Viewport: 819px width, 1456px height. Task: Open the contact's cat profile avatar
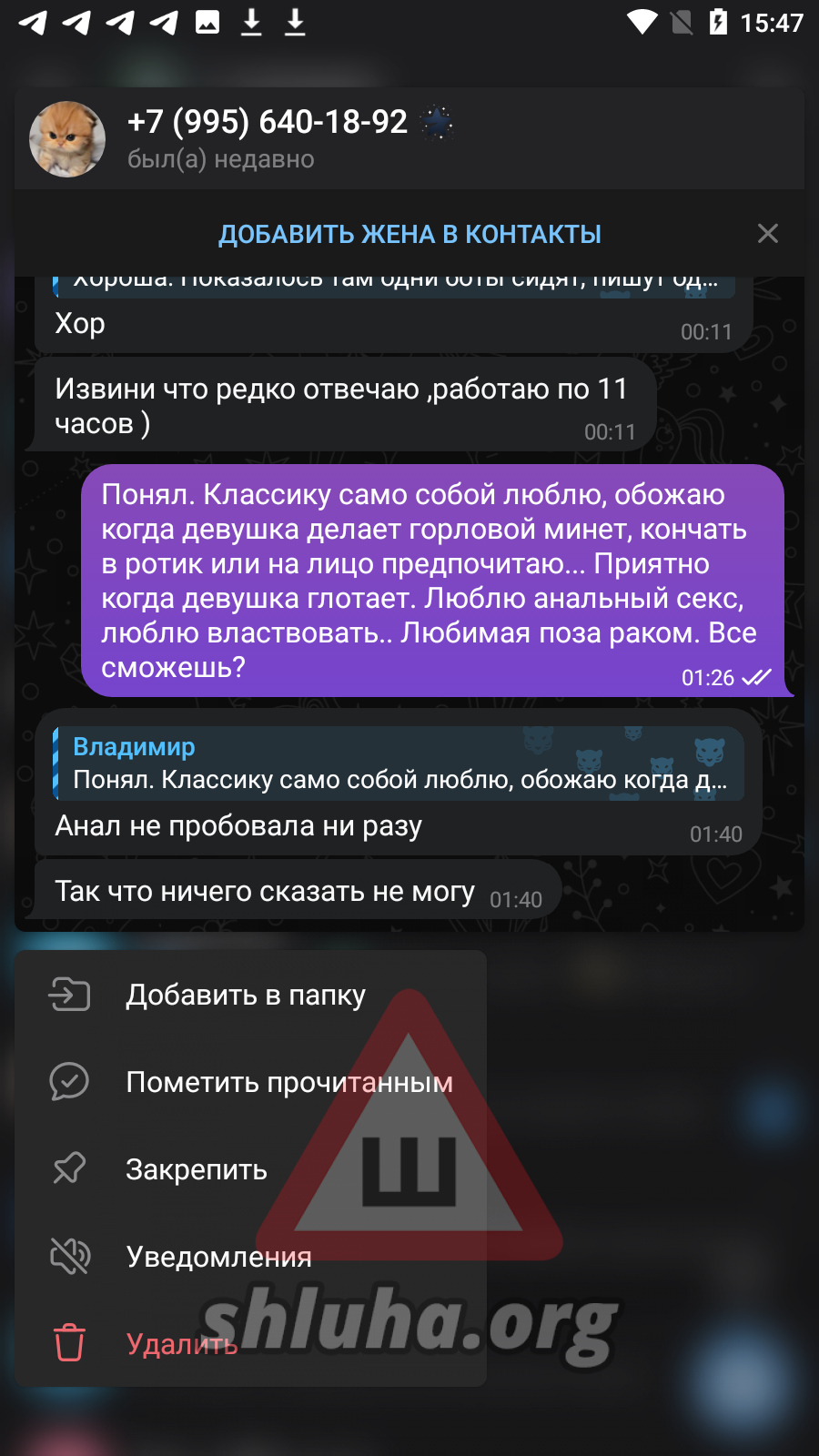(x=67, y=139)
